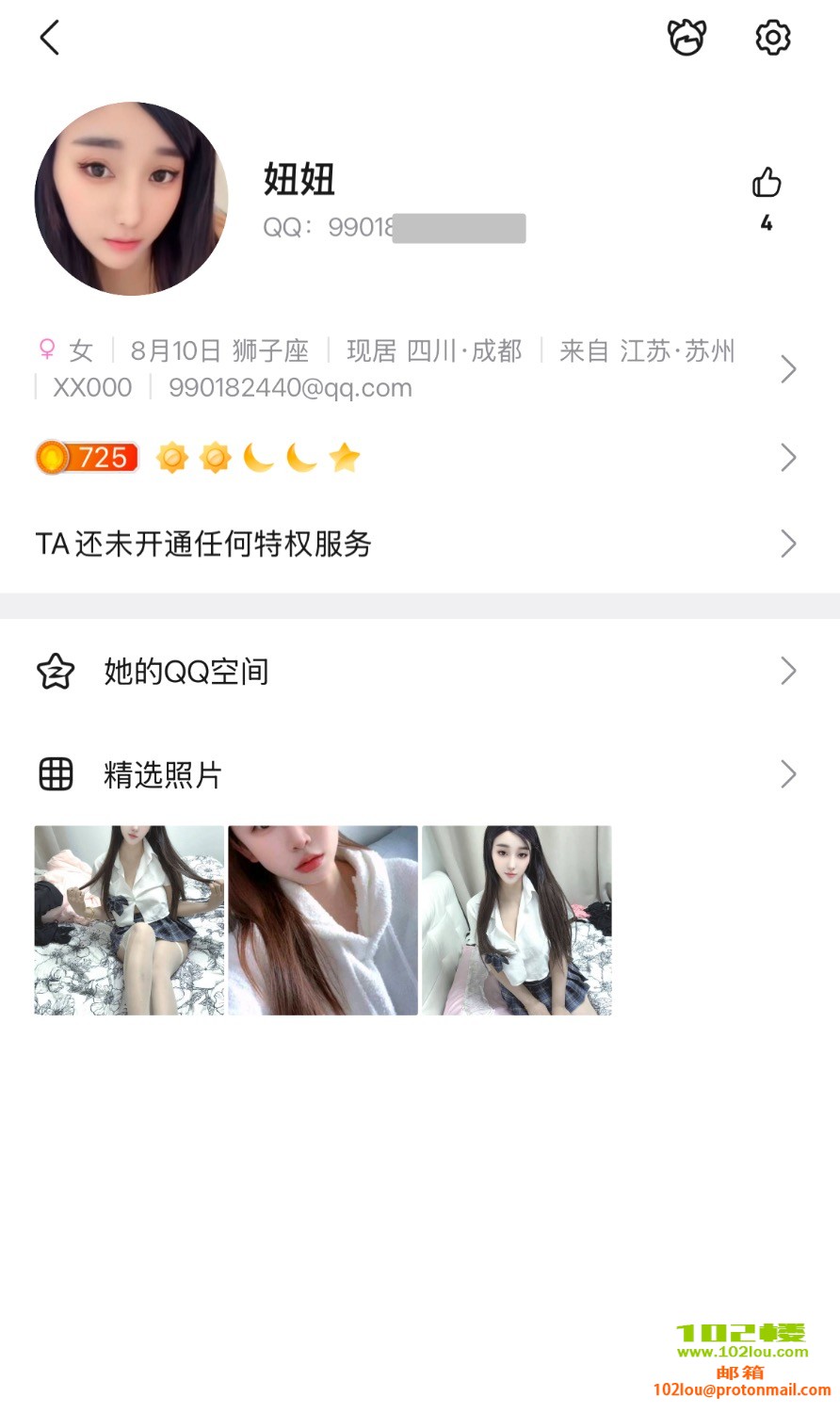View the middle photo with white robe
This screenshot has height=1413, width=840.
323,920
